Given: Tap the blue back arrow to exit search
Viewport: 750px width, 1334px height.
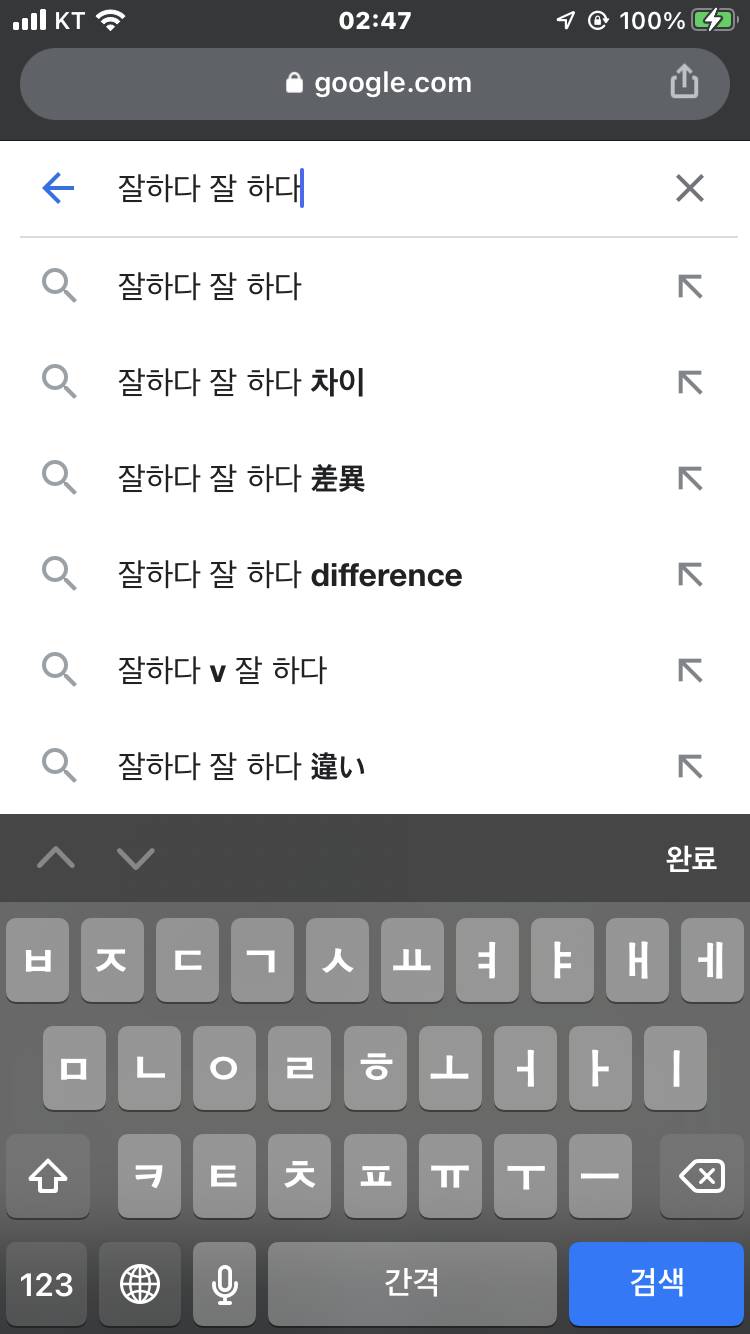Looking at the screenshot, I should click(x=57, y=188).
